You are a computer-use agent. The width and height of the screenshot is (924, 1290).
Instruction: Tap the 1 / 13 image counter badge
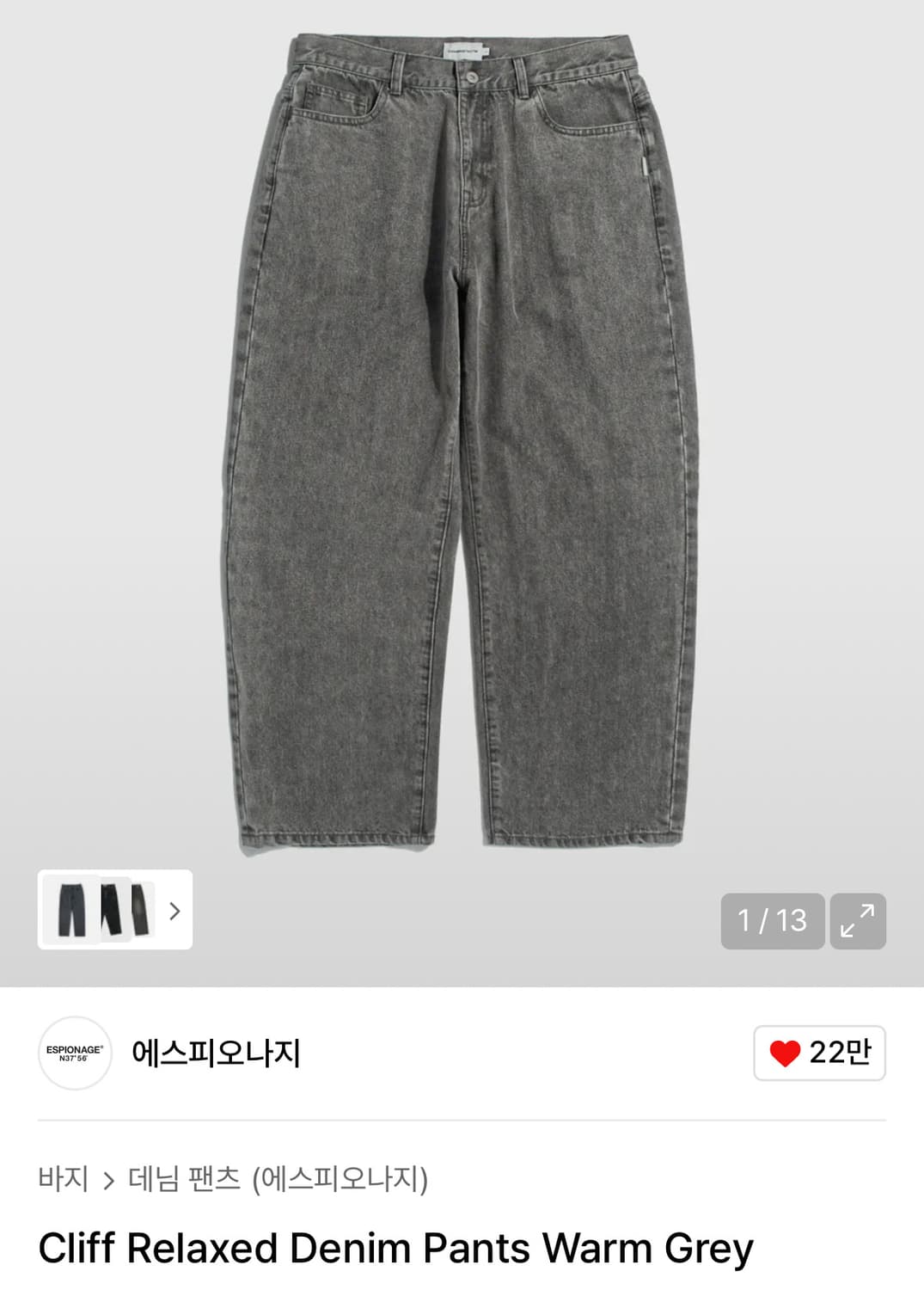pyautogui.click(x=774, y=923)
